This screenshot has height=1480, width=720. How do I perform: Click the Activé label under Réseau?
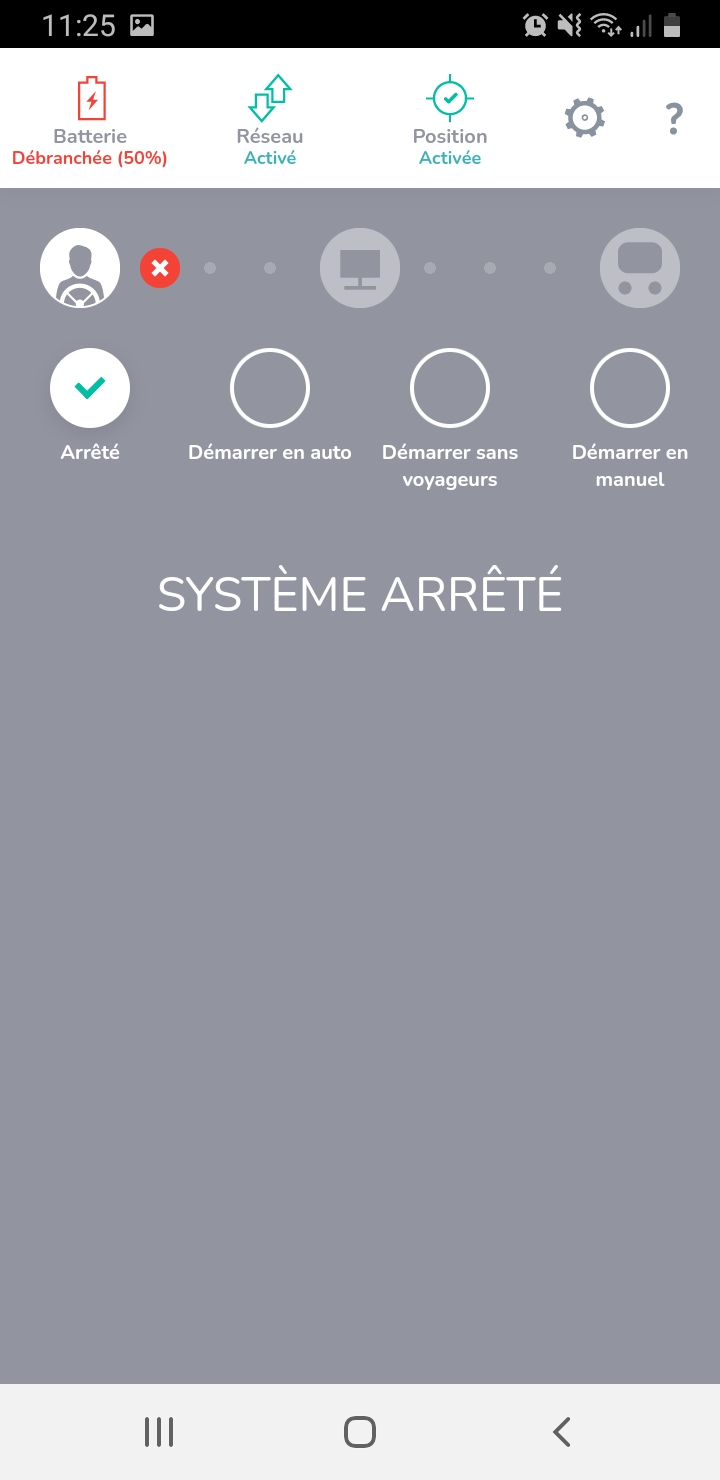(x=269, y=157)
